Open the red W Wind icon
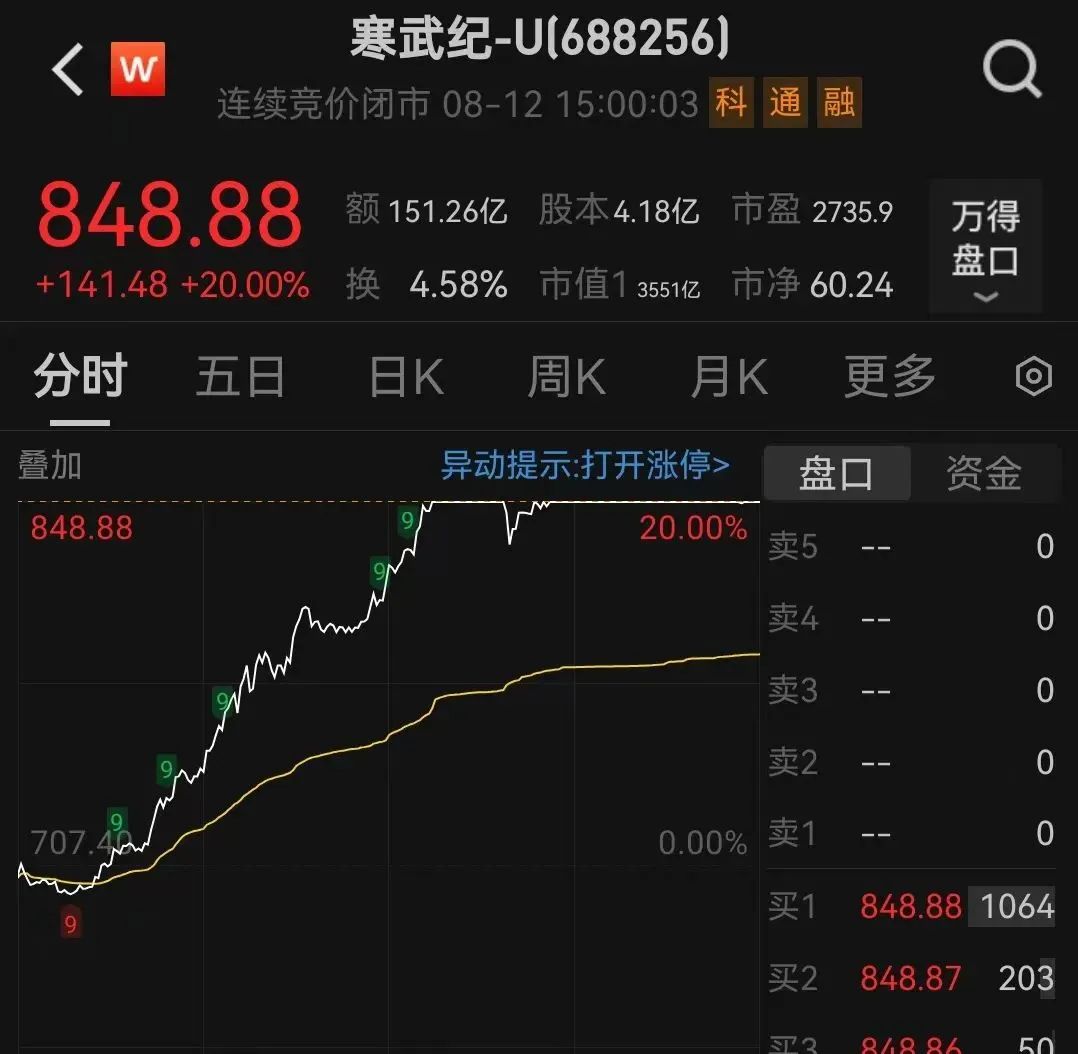 click(138, 70)
